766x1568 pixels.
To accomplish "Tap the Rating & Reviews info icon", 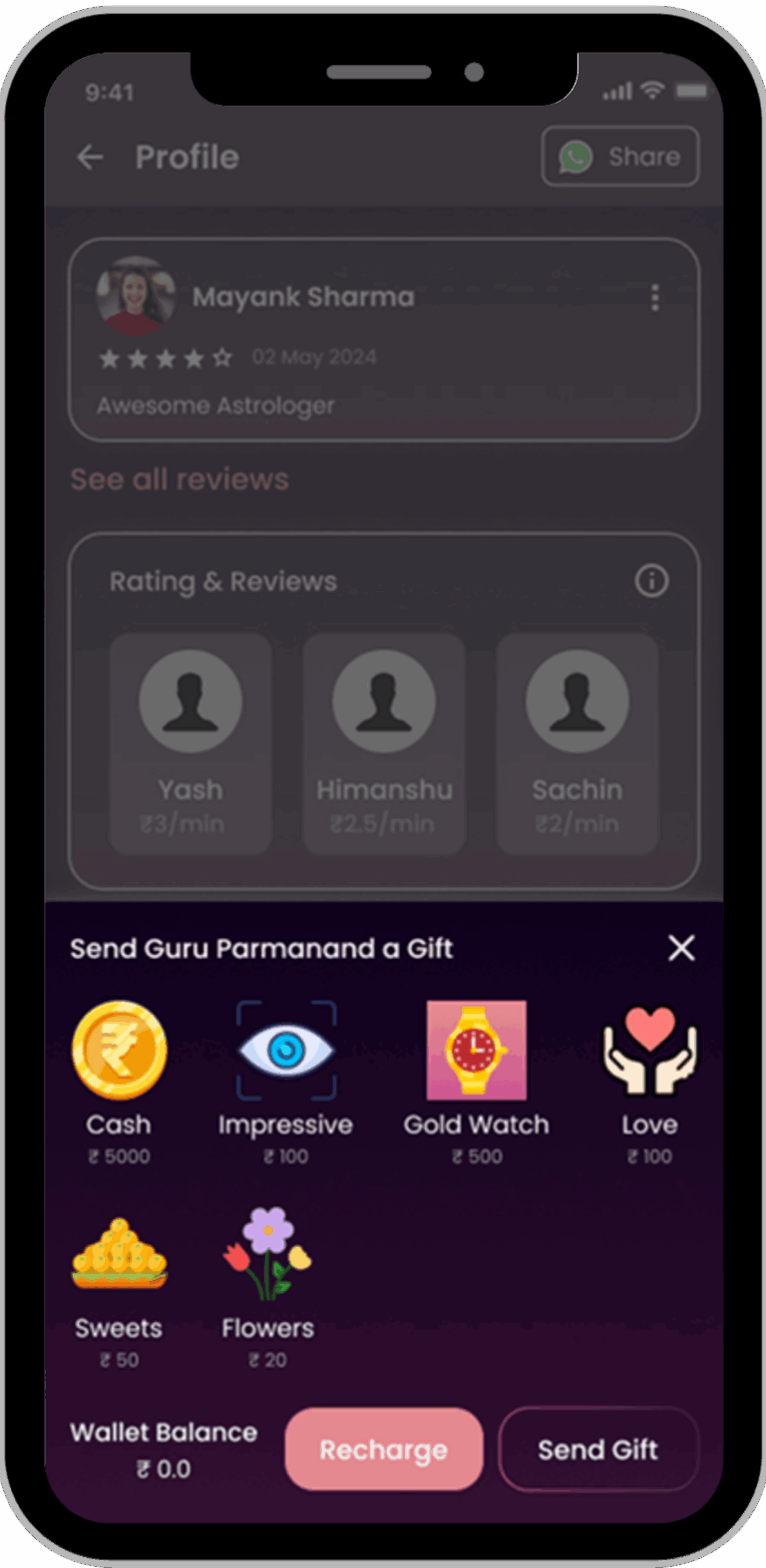I will pyautogui.click(x=651, y=581).
